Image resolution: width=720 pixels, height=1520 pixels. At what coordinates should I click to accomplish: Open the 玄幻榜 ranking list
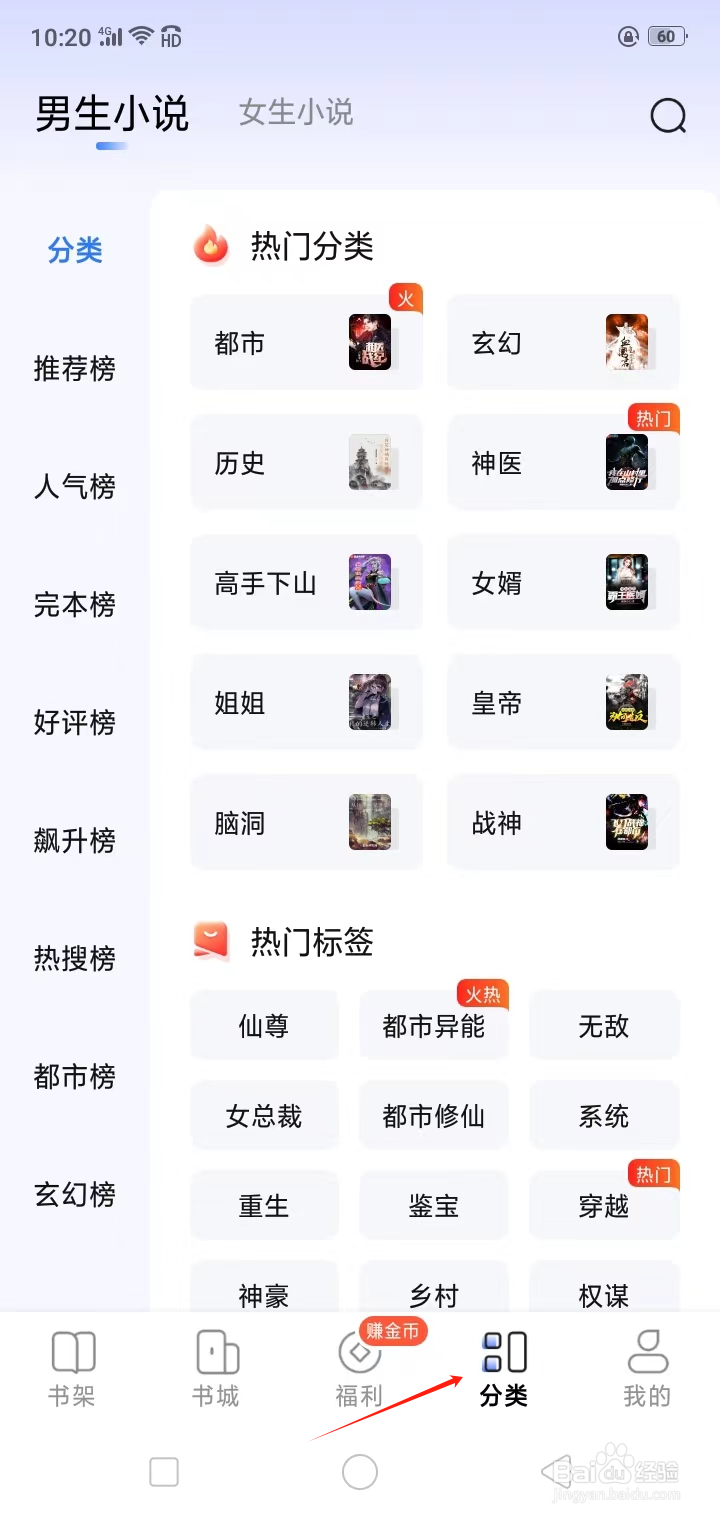click(x=74, y=1195)
